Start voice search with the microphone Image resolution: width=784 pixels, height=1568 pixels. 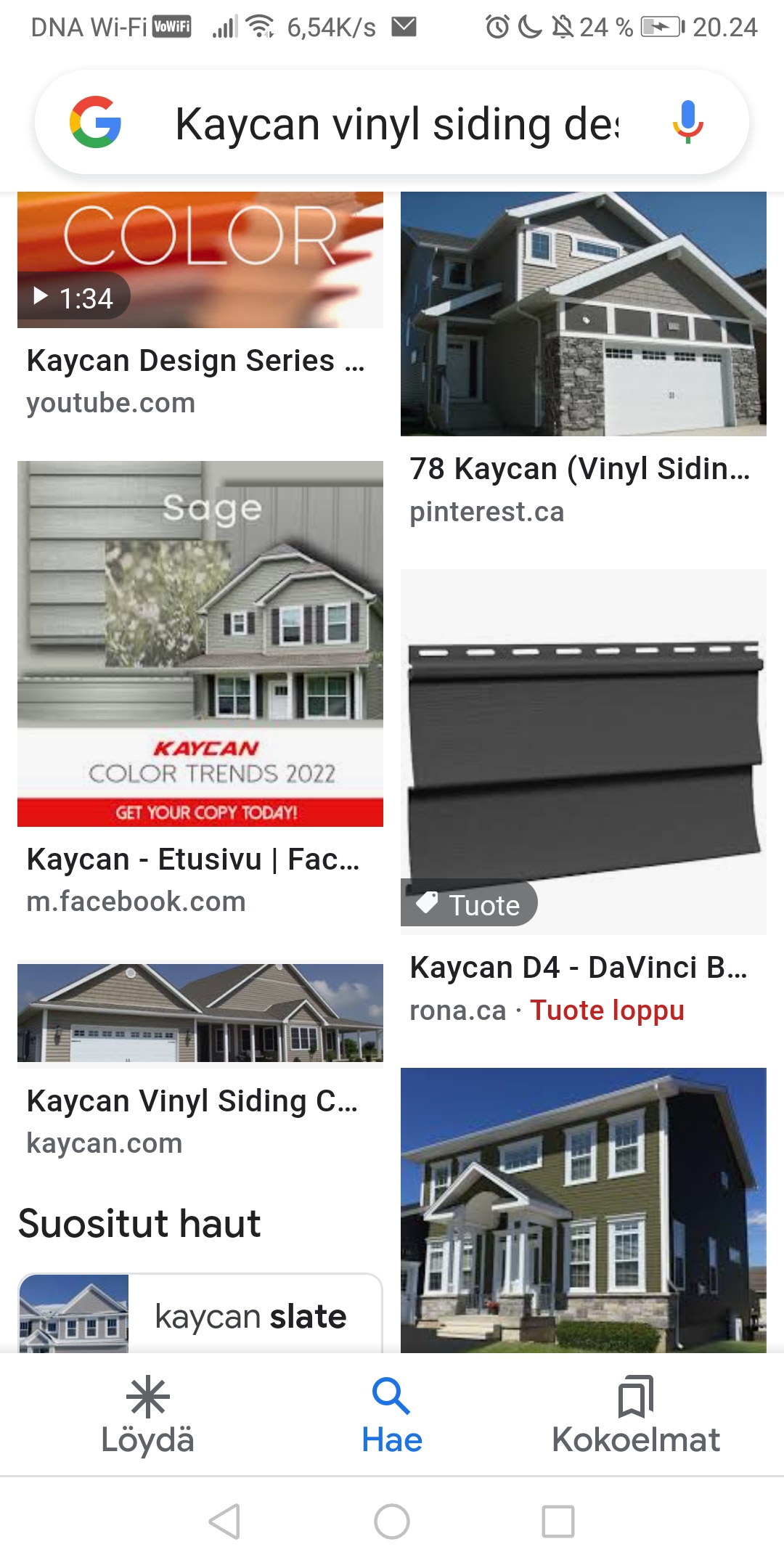(x=687, y=123)
